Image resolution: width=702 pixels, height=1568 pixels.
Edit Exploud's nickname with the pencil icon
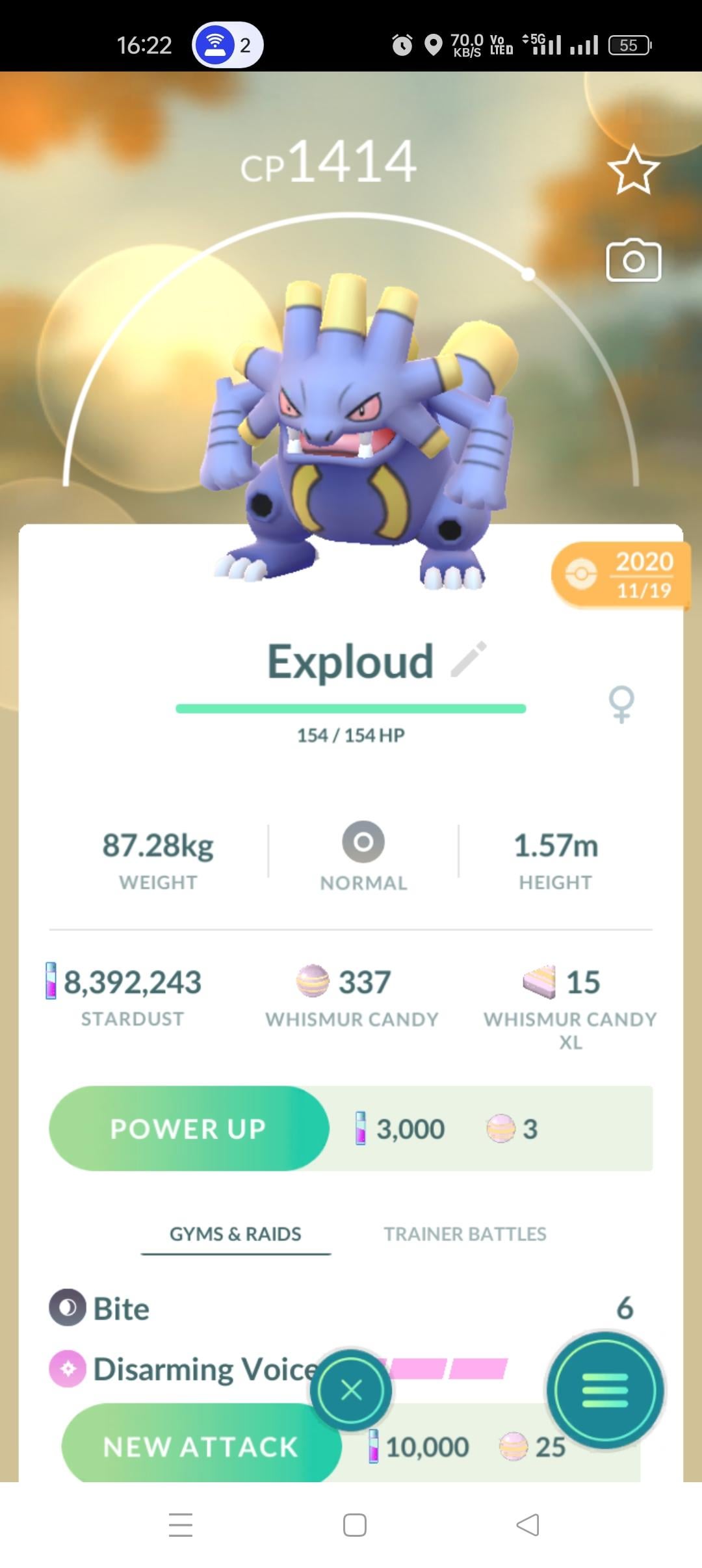click(469, 659)
